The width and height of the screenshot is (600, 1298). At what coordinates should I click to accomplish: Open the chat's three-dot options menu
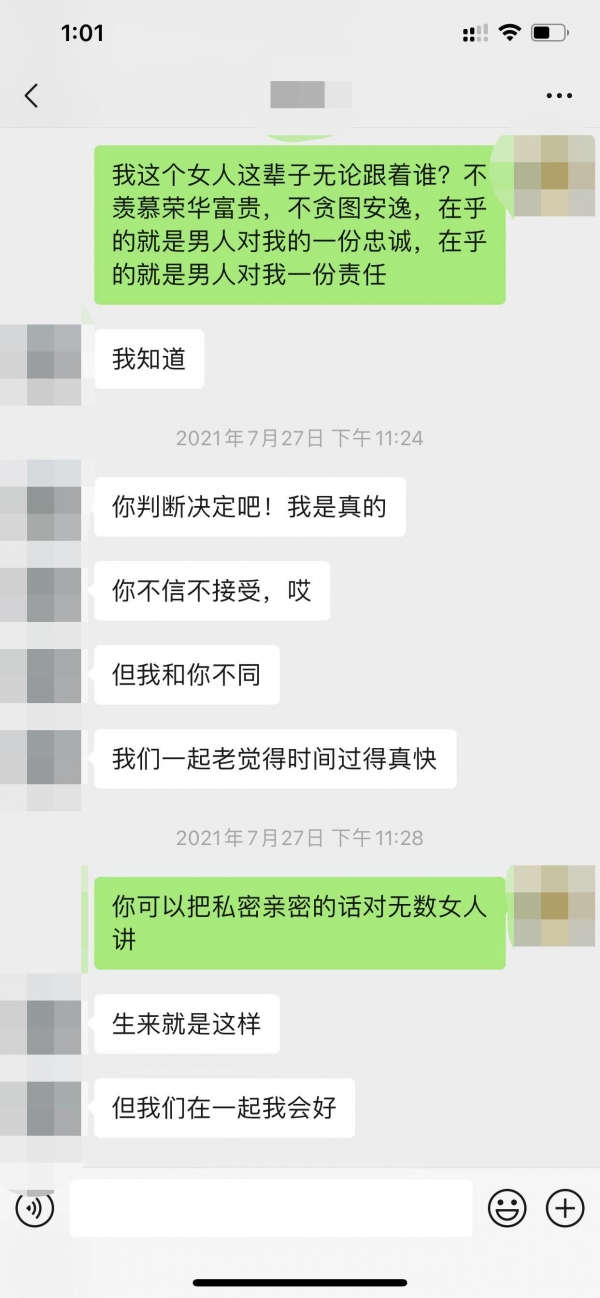click(559, 96)
